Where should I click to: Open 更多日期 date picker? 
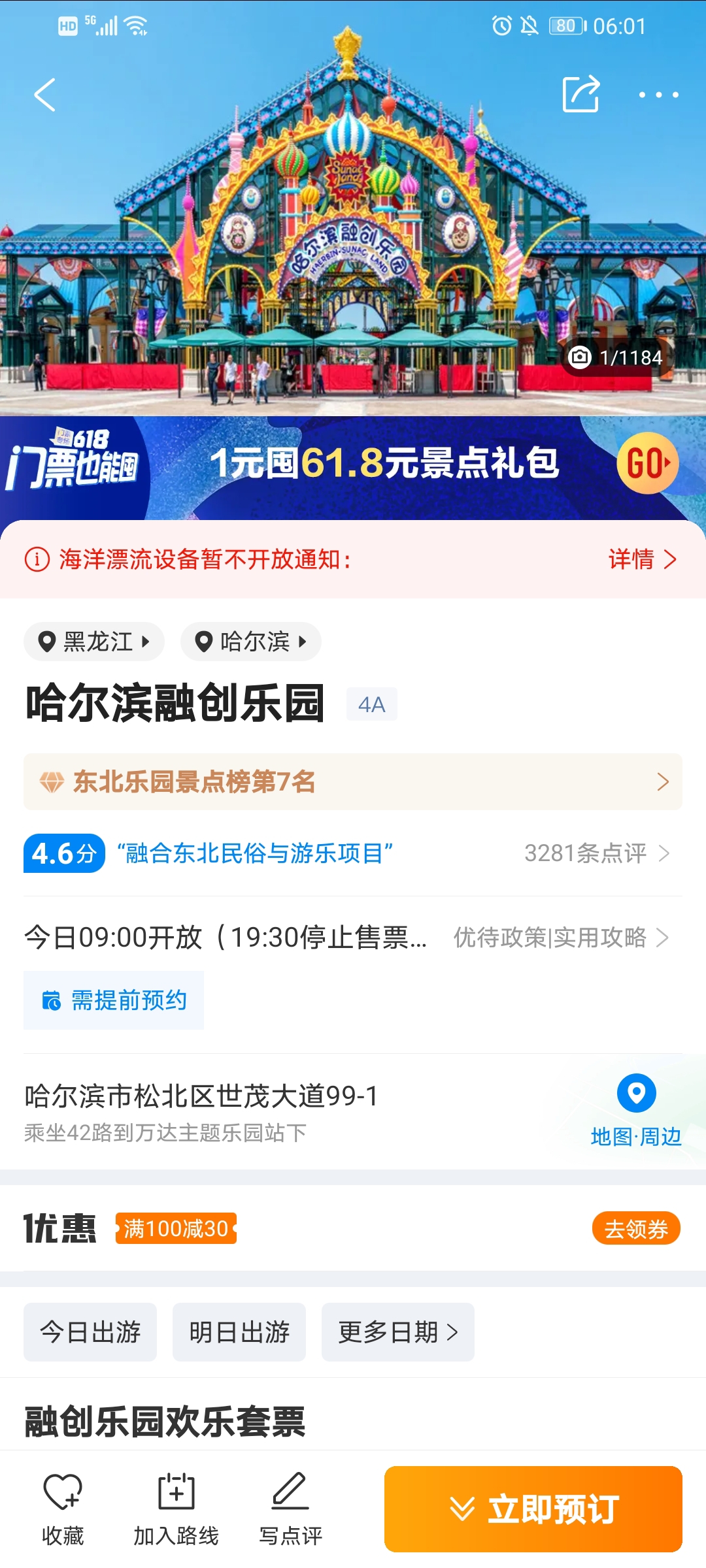[x=397, y=1332]
